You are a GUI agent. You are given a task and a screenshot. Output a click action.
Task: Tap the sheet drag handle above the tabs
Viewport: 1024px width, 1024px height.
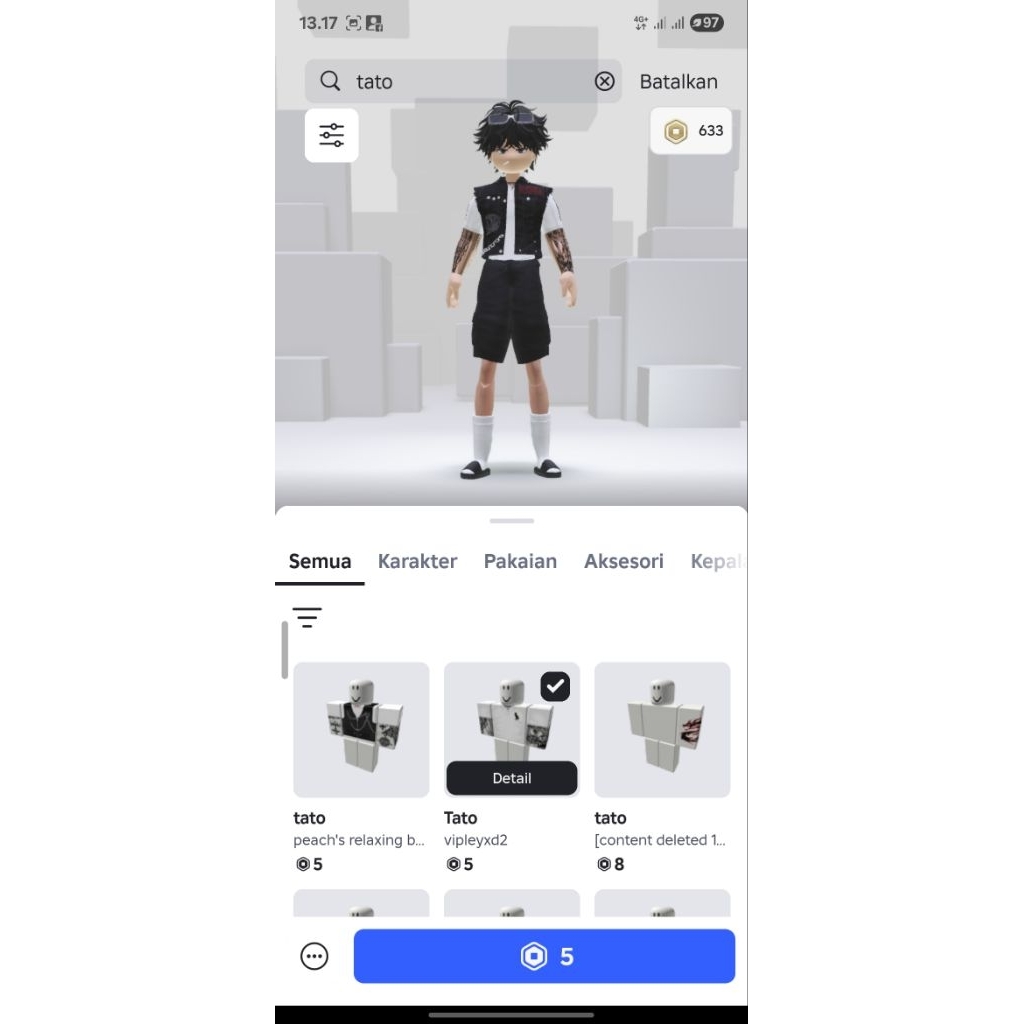coord(512,521)
